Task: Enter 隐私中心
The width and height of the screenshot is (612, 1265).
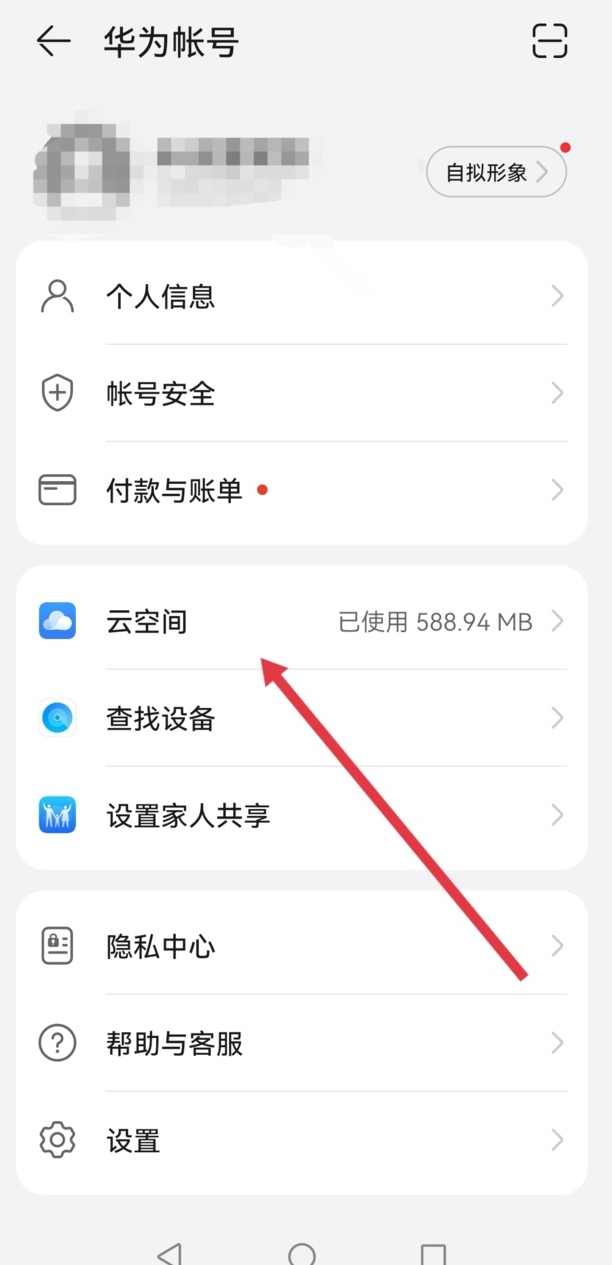Action: click(300, 946)
